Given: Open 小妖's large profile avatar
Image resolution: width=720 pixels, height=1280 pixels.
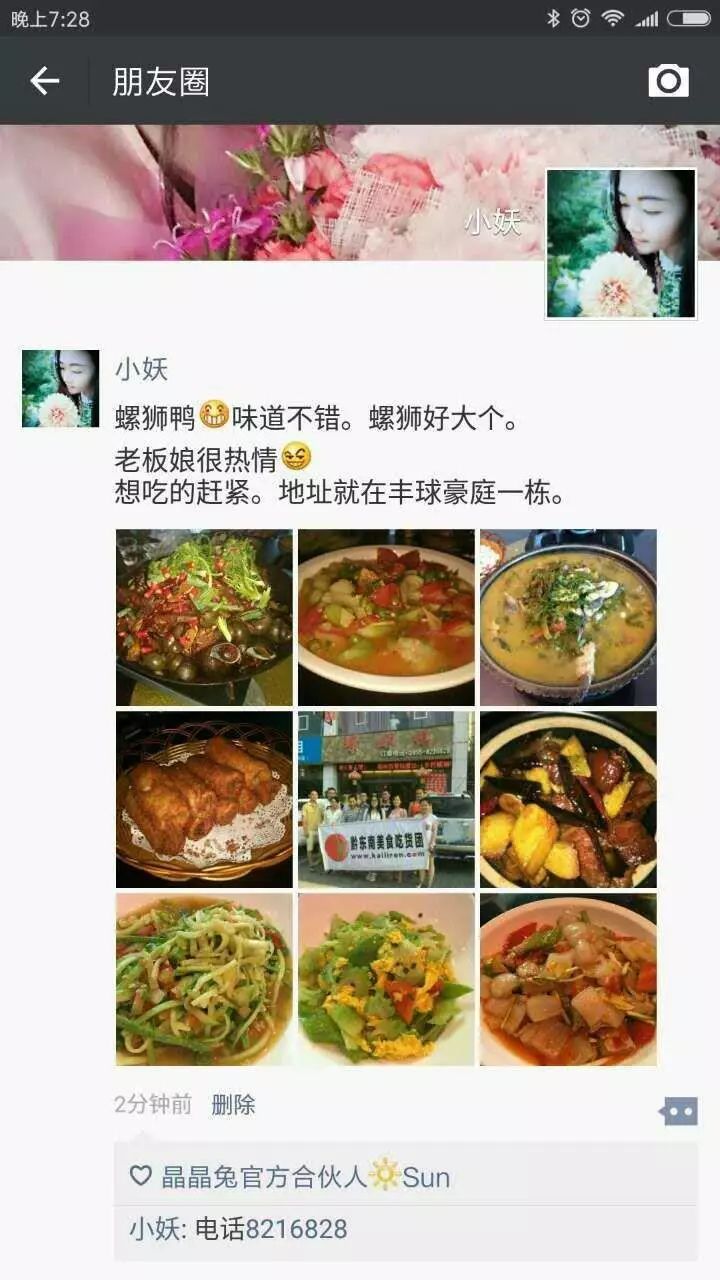Looking at the screenshot, I should tap(620, 243).
